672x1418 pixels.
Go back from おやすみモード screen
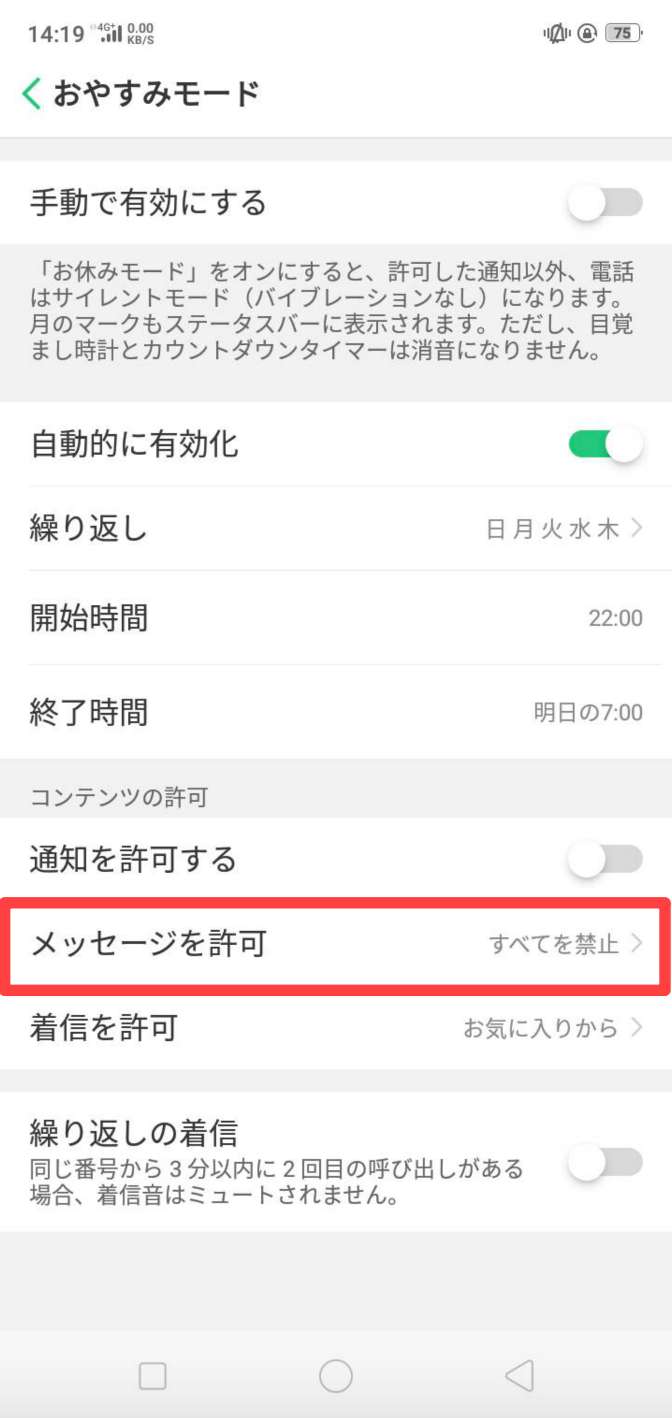[x=32, y=94]
